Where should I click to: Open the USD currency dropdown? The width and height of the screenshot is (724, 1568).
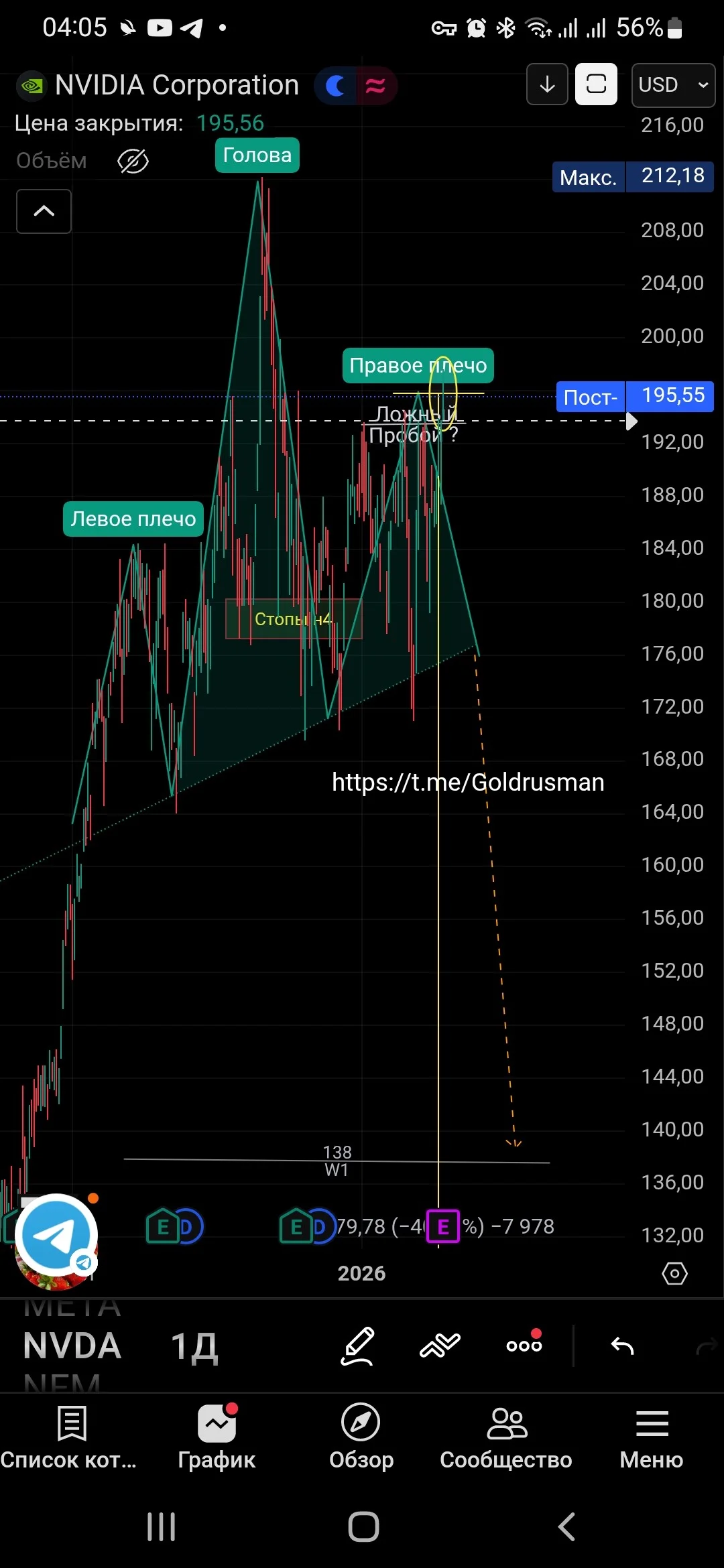[673, 85]
